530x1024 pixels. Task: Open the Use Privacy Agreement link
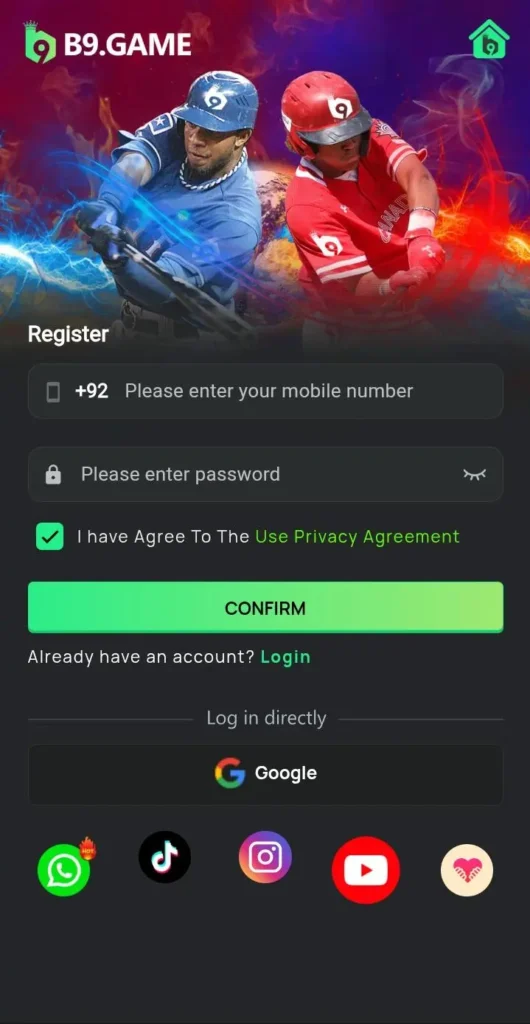[x=357, y=537]
